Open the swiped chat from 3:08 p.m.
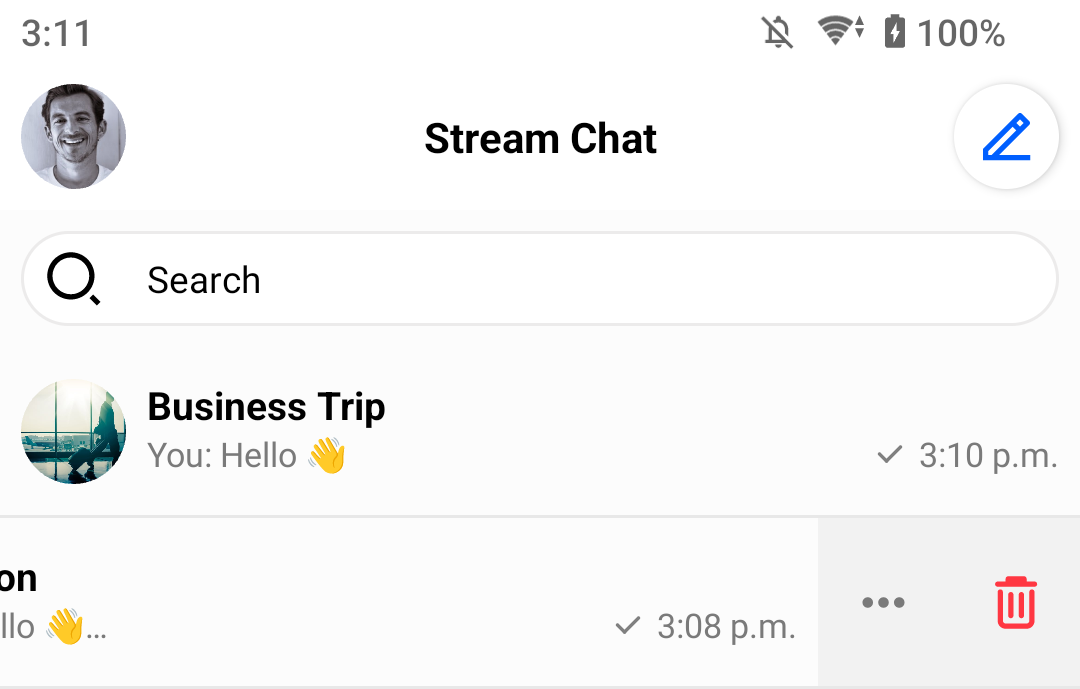This screenshot has width=1080, height=689. [x=400, y=602]
